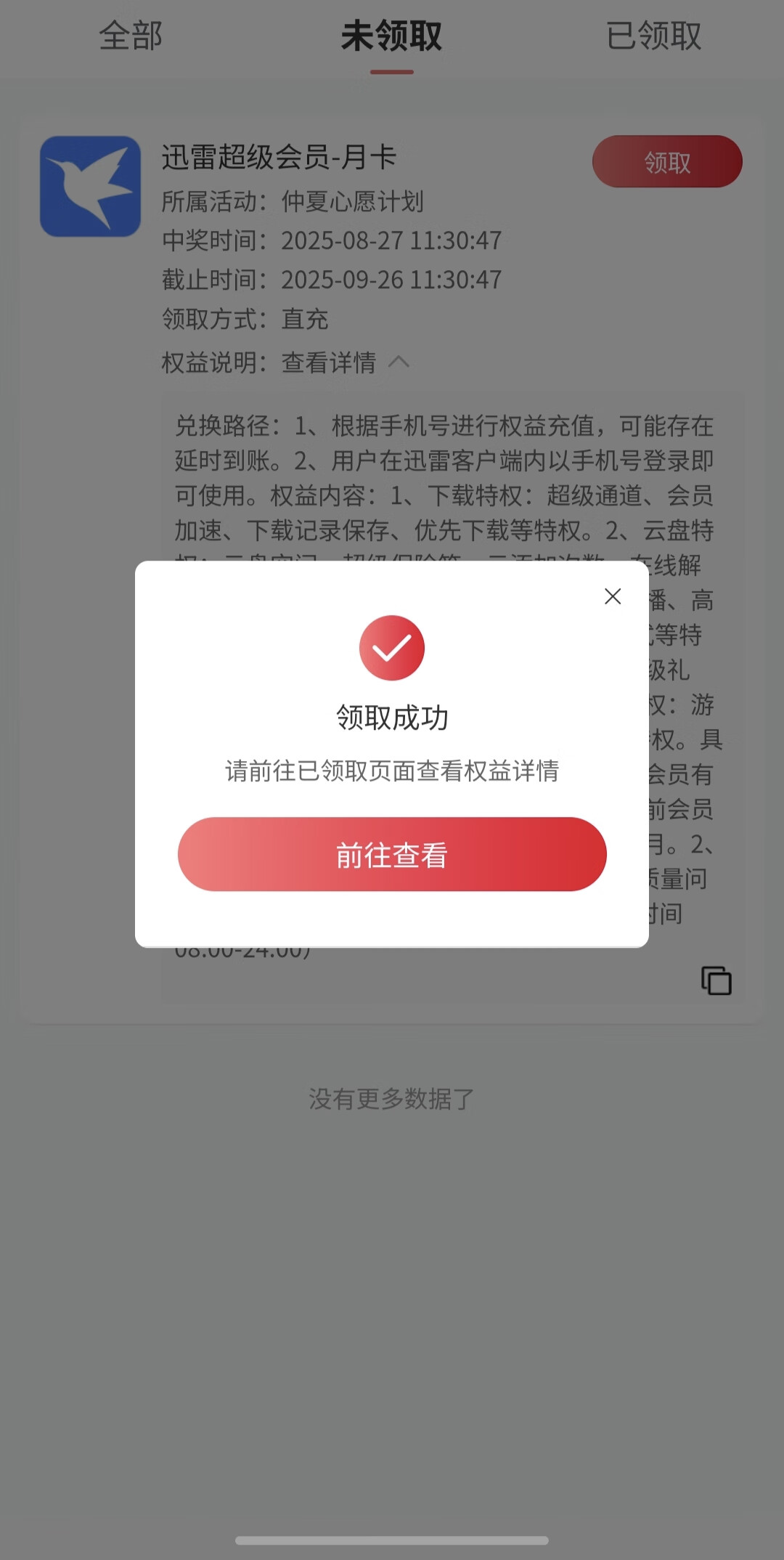Select the 未领取 tab
784x1560 pixels.
[392, 36]
